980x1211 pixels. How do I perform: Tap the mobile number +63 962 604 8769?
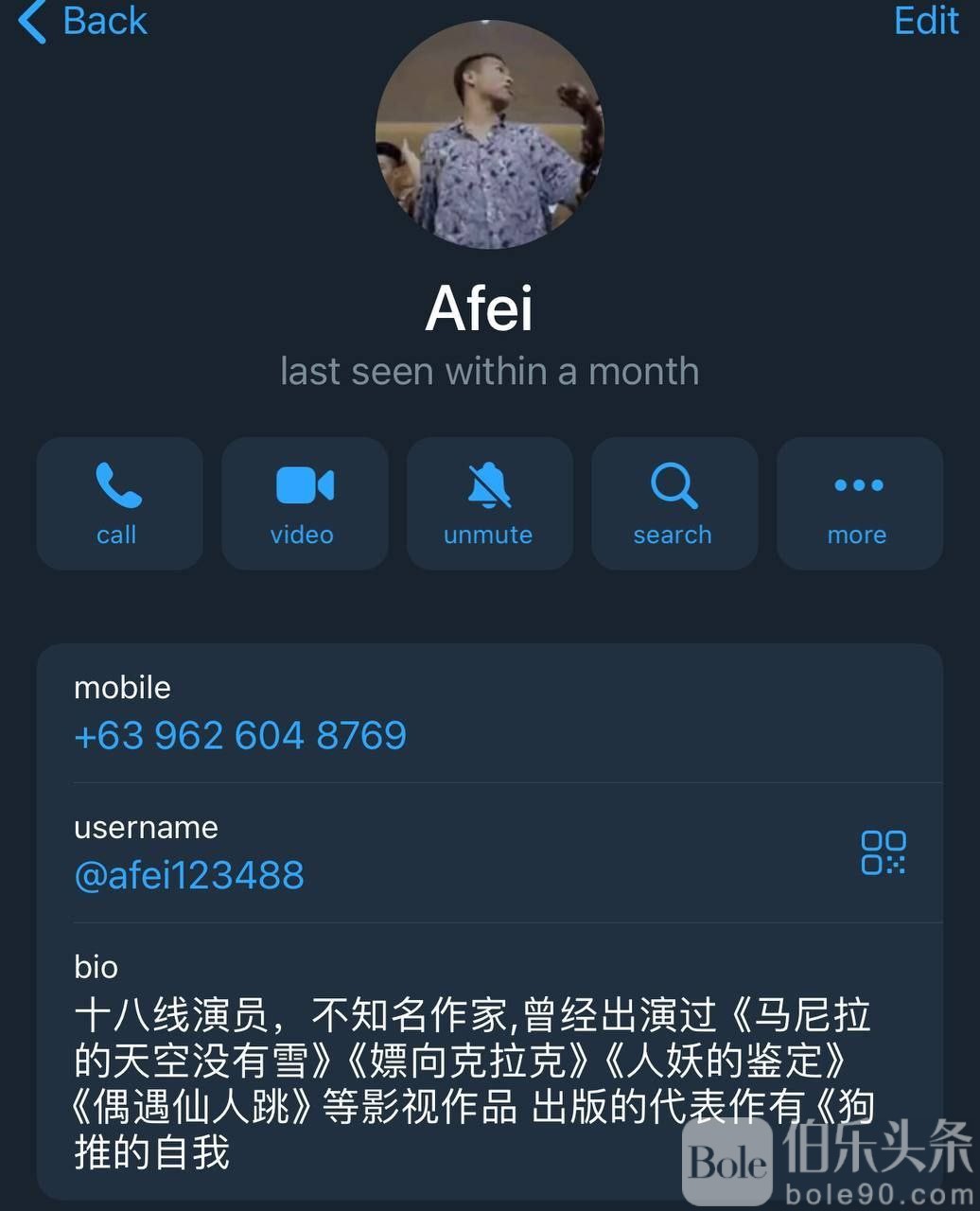[240, 735]
